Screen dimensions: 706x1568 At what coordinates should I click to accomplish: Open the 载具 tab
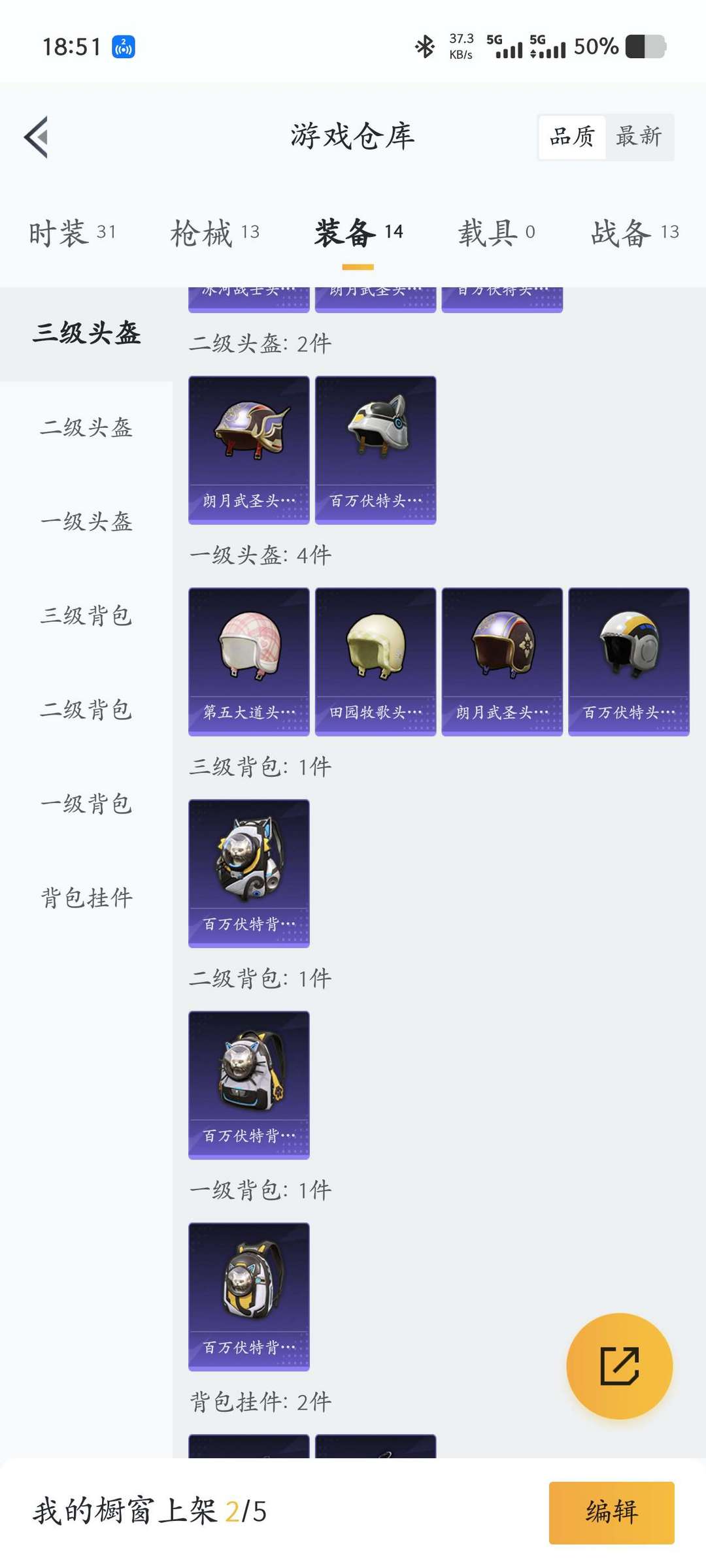pos(496,233)
